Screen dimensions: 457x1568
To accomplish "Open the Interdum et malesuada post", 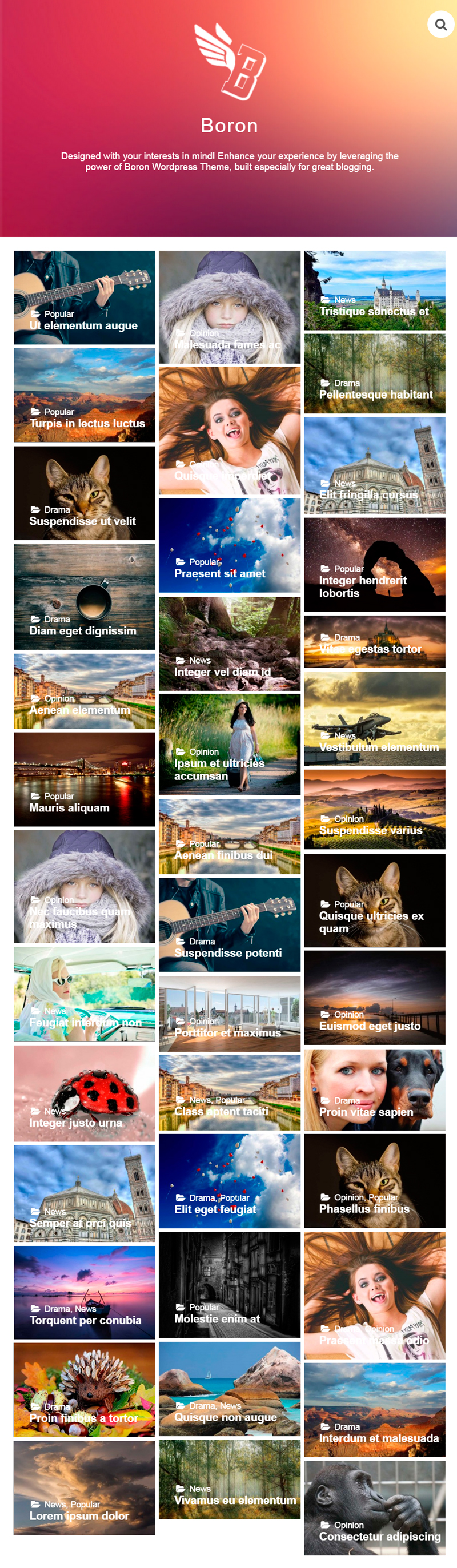I will click(x=378, y=1438).
